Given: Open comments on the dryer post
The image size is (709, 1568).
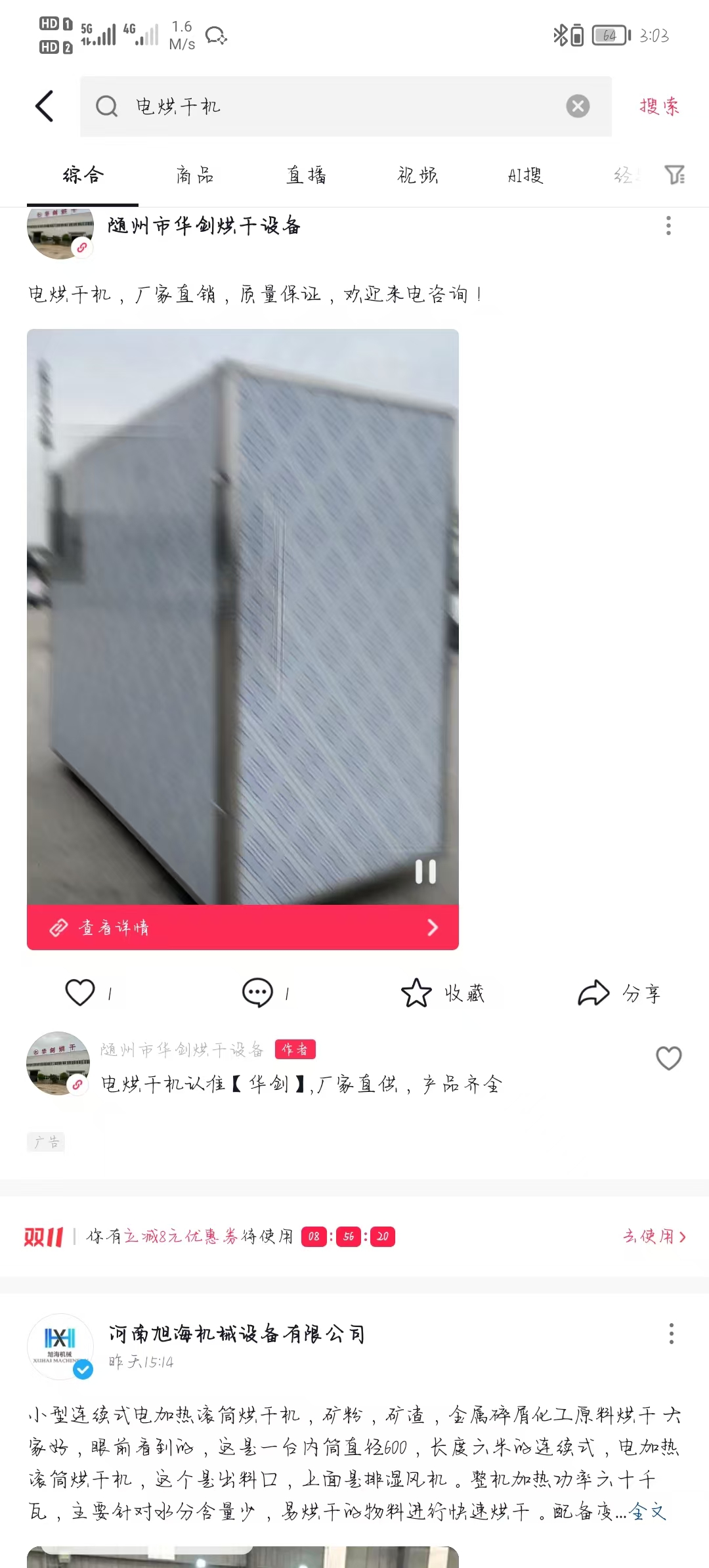Looking at the screenshot, I should click(257, 993).
